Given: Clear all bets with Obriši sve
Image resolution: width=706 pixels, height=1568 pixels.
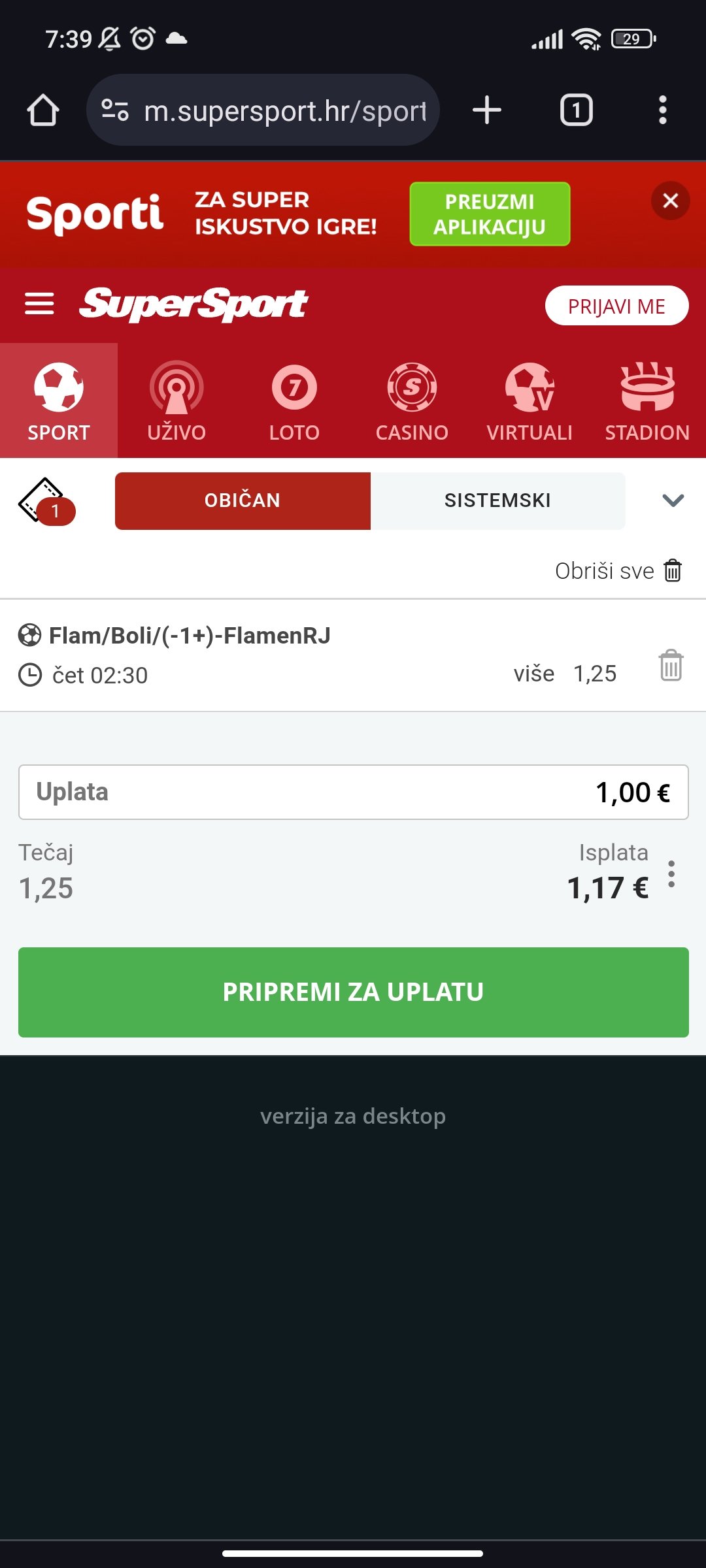Looking at the screenshot, I should 618,571.
